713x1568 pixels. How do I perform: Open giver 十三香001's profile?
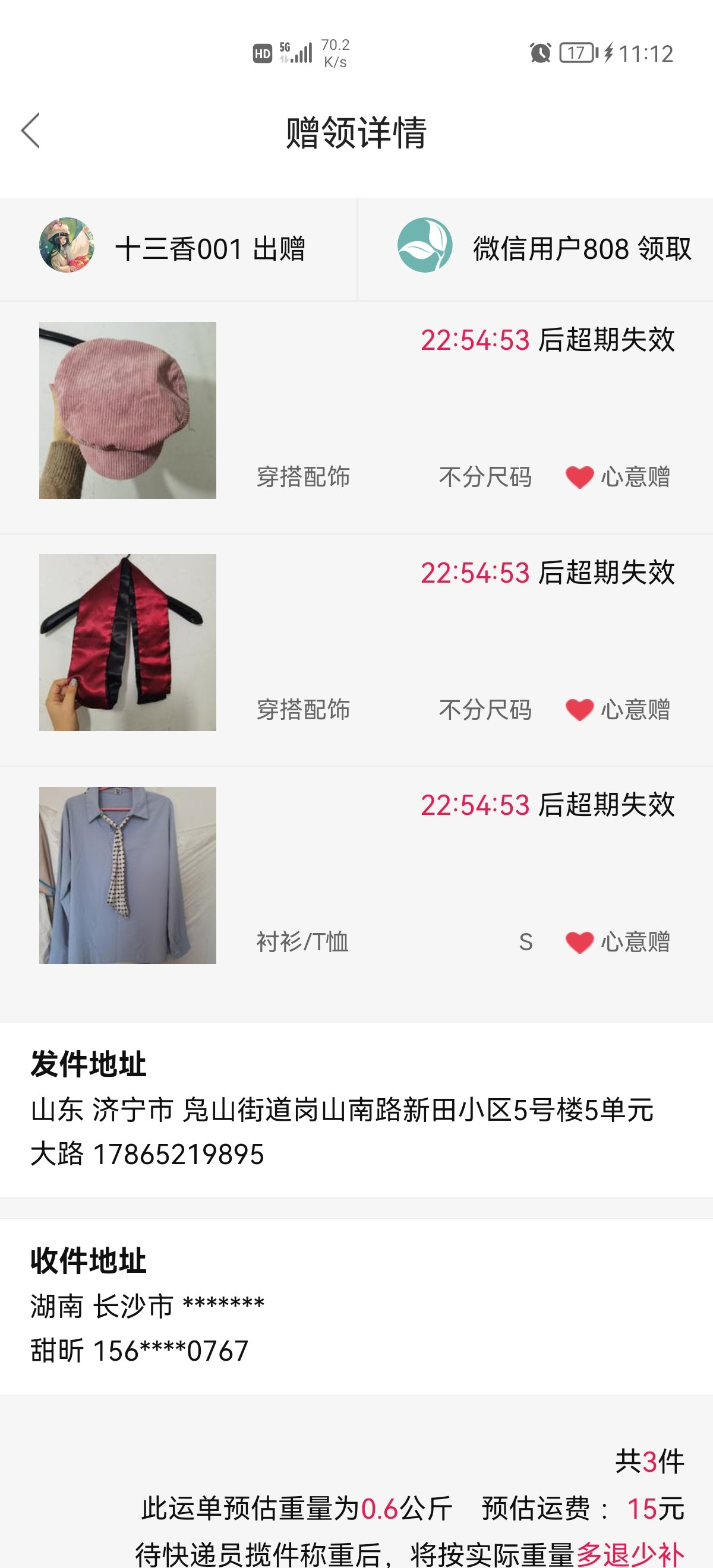pyautogui.click(x=67, y=245)
